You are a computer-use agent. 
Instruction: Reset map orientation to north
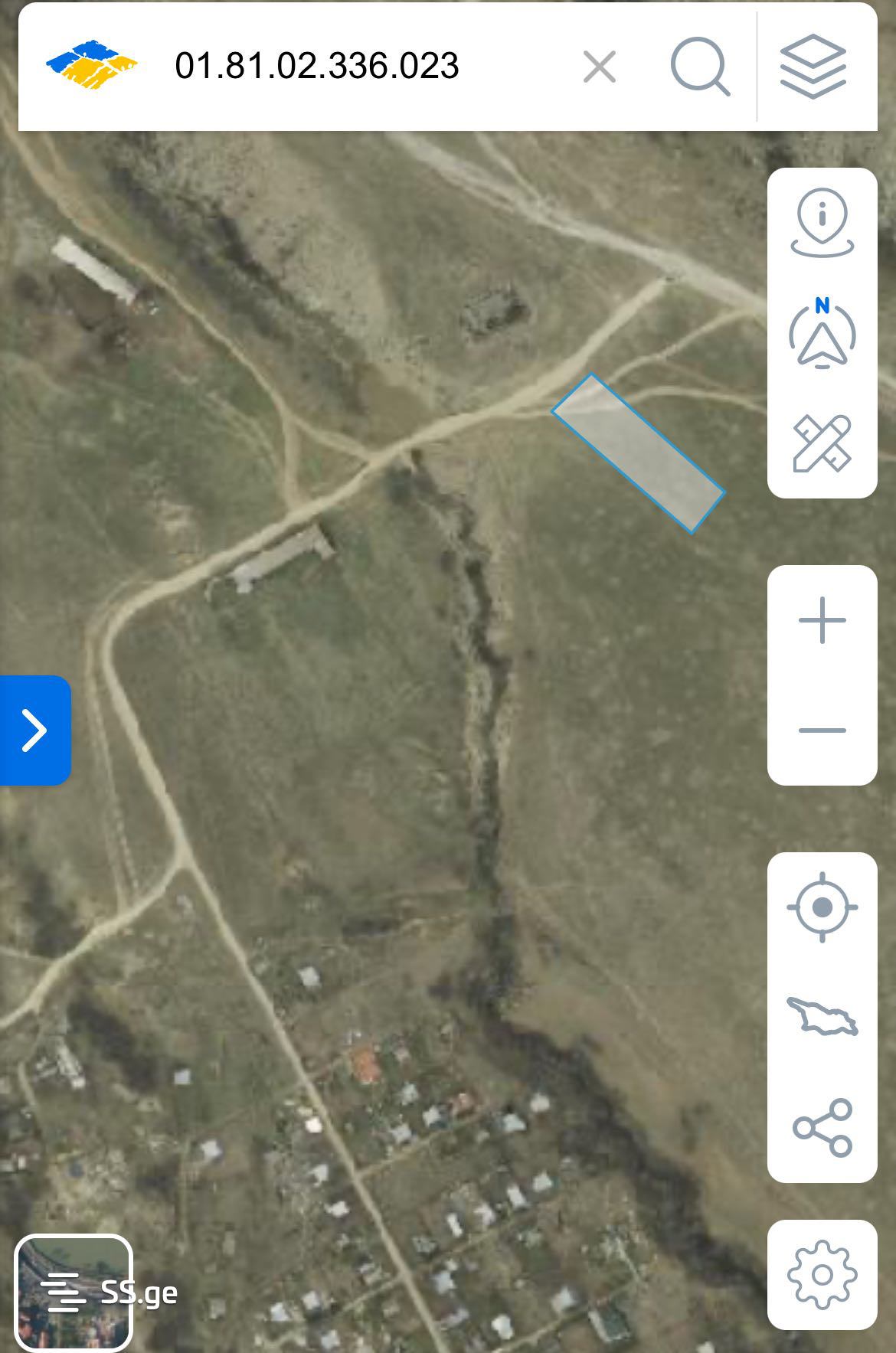(x=822, y=333)
